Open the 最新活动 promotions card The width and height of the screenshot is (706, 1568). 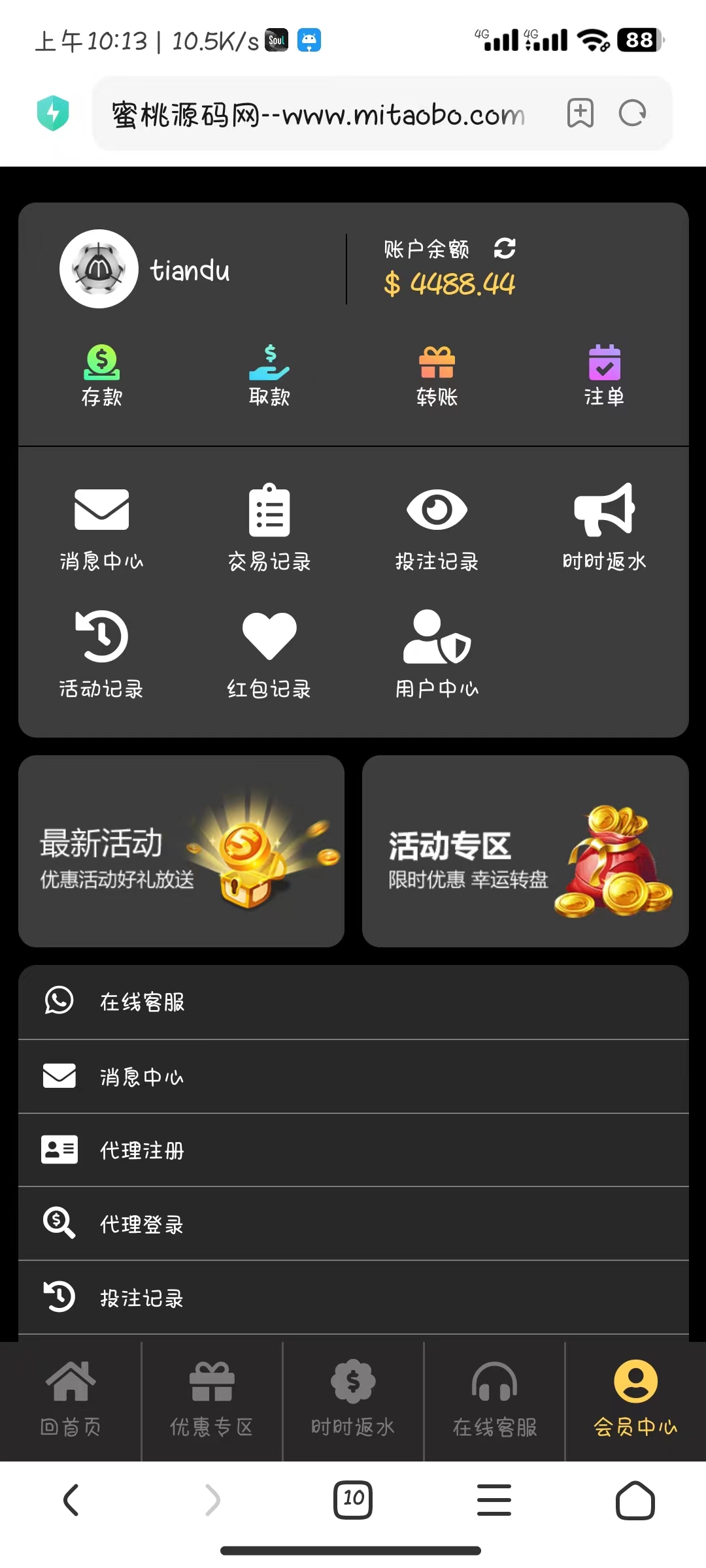coord(181,851)
